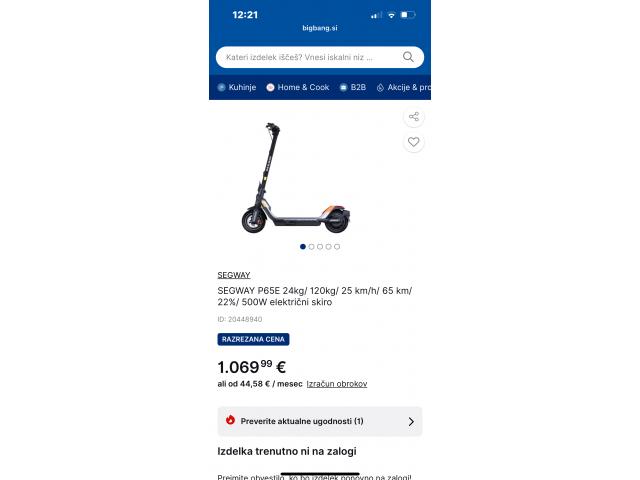
Task: Open the SEGWAY brand link
Action: pos(234,275)
